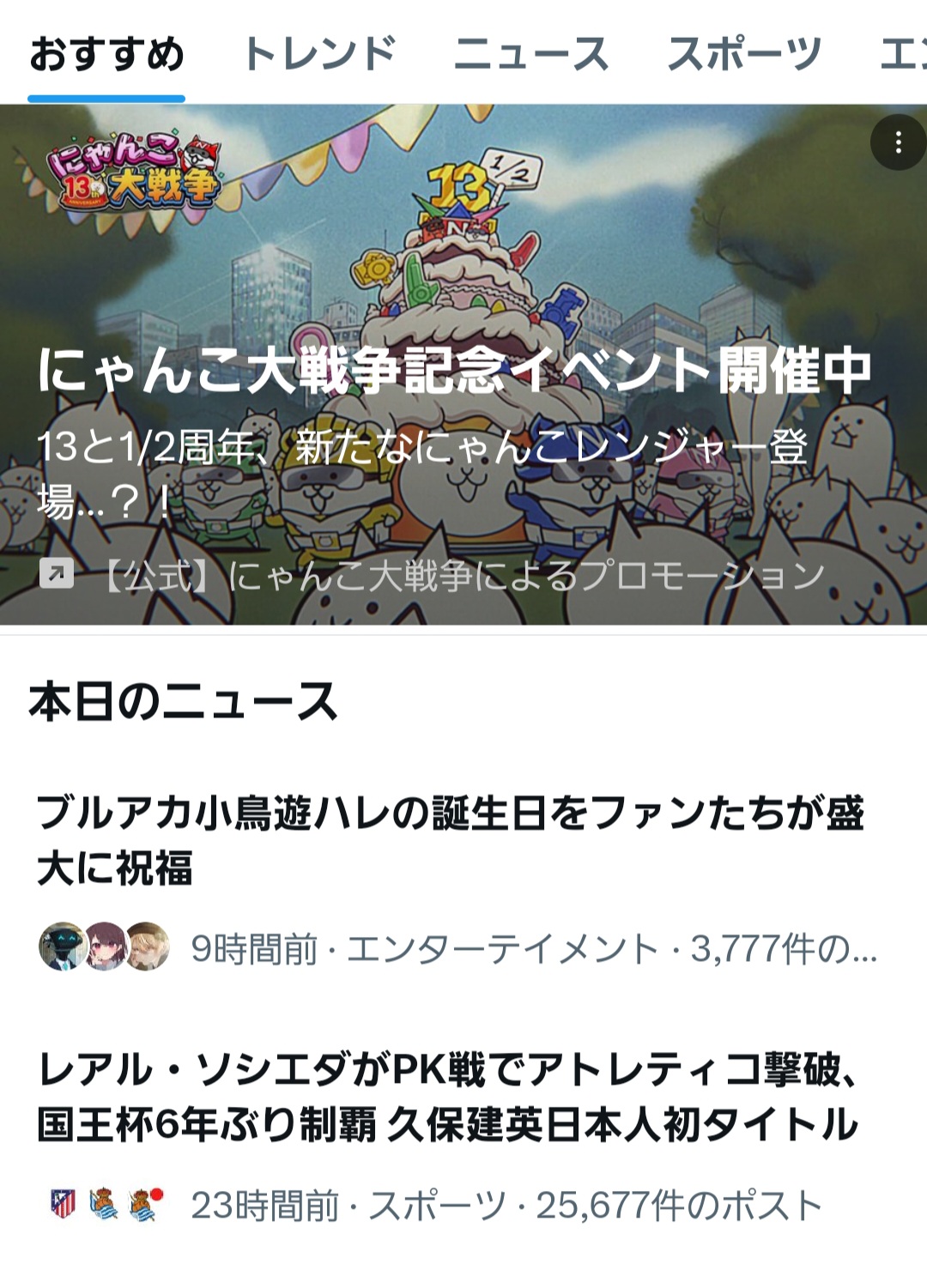Image resolution: width=927 pixels, height=1288 pixels.
Task: Open the にゃんこ大戦争 anniversary event promotion
Action: [455, 371]
